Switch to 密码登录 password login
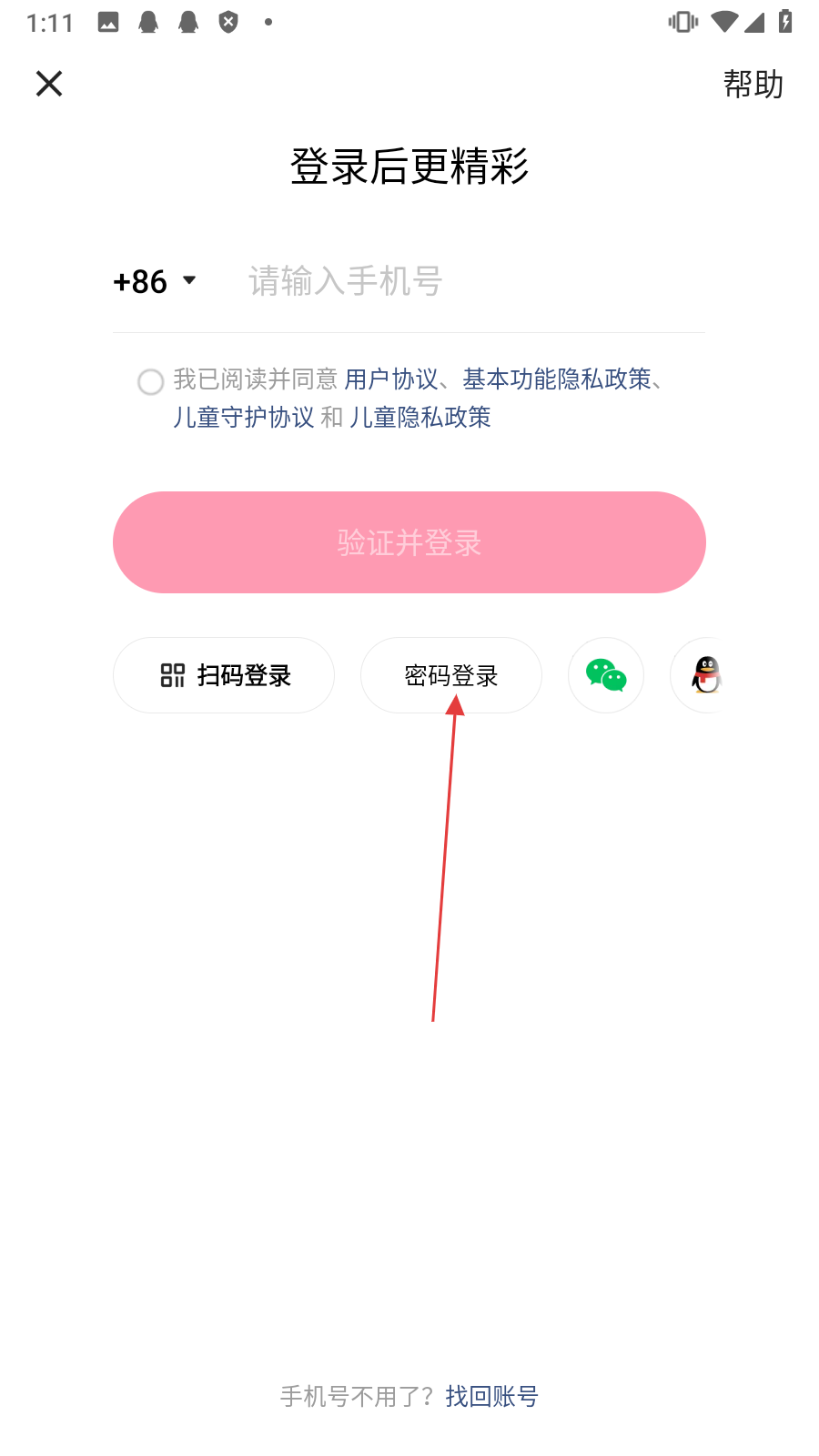This screenshot has width=819, height=1456. pyautogui.click(x=451, y=675)
